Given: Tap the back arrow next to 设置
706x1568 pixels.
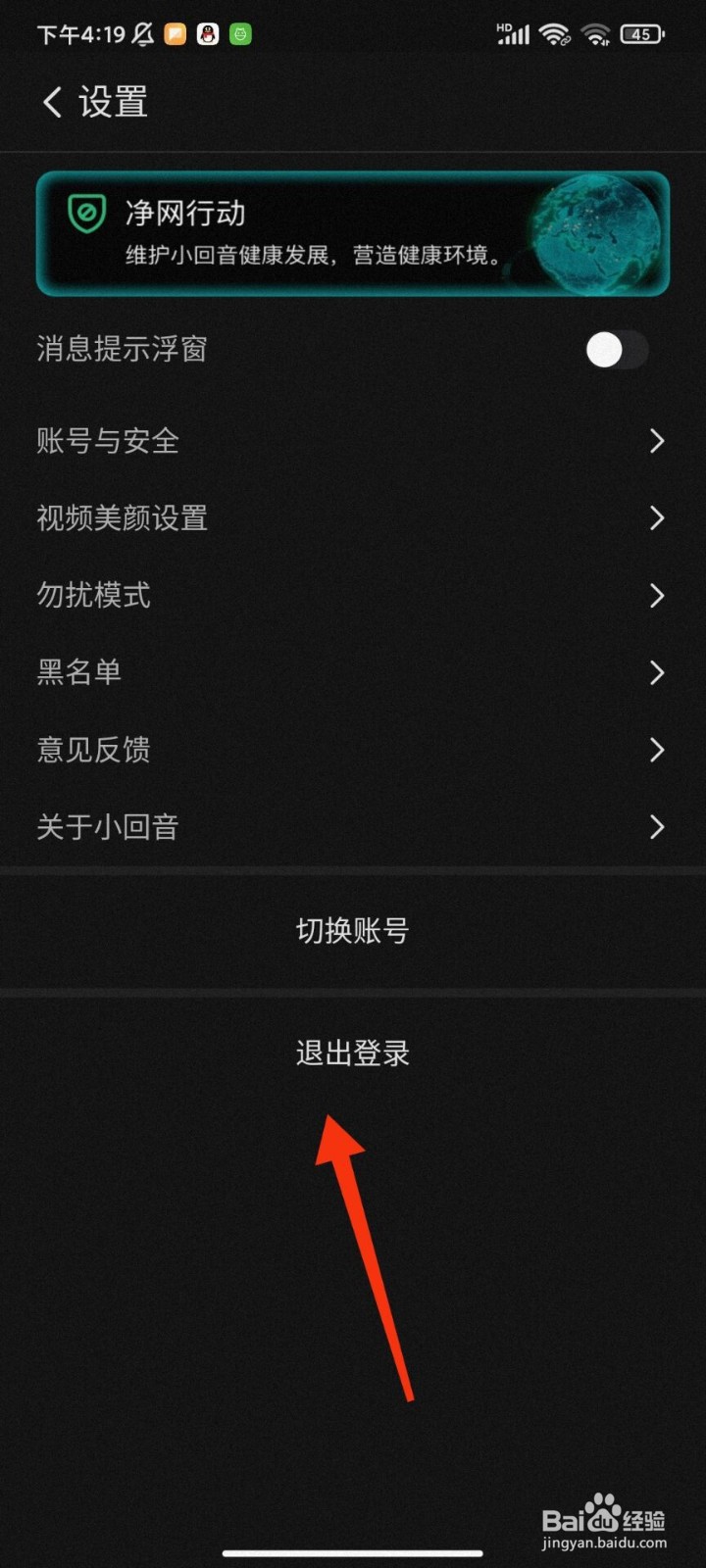Looking at the screenshot, I should click(x=51, y=102).
